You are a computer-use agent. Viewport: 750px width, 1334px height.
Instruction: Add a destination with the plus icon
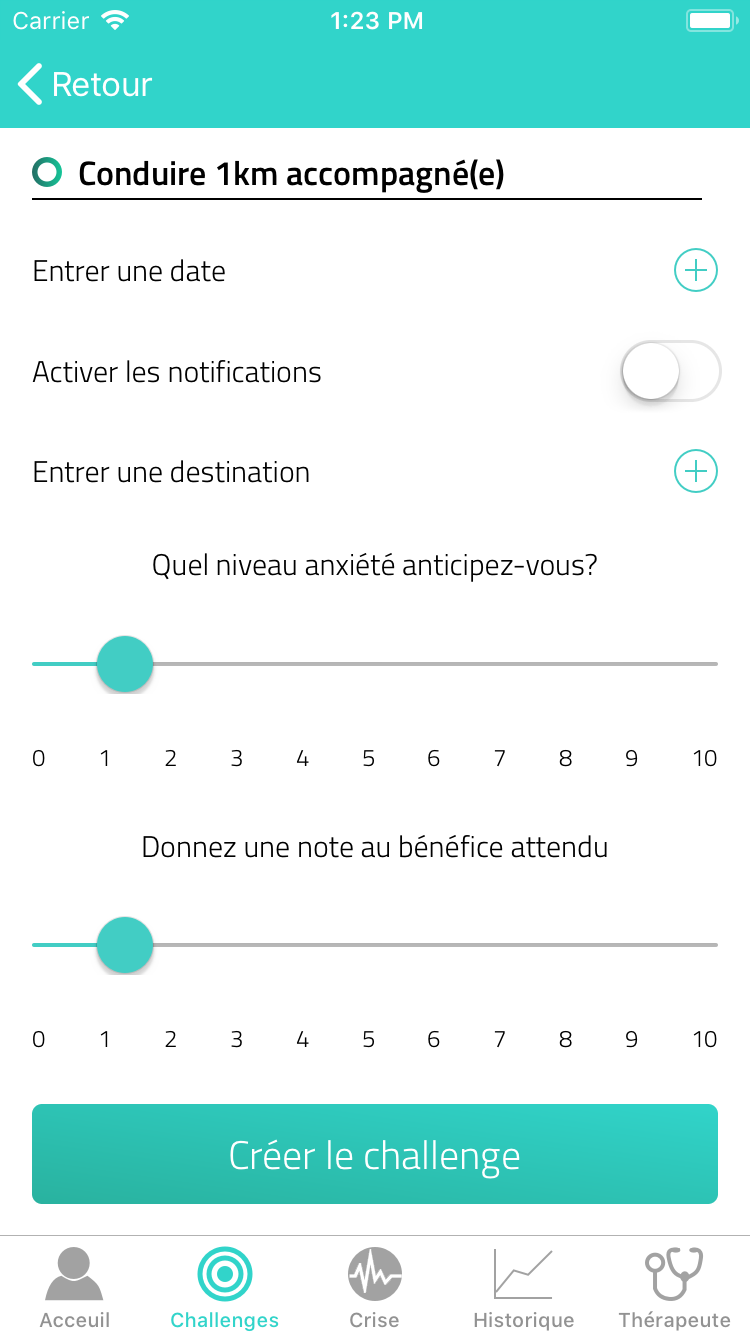point(696,472)
